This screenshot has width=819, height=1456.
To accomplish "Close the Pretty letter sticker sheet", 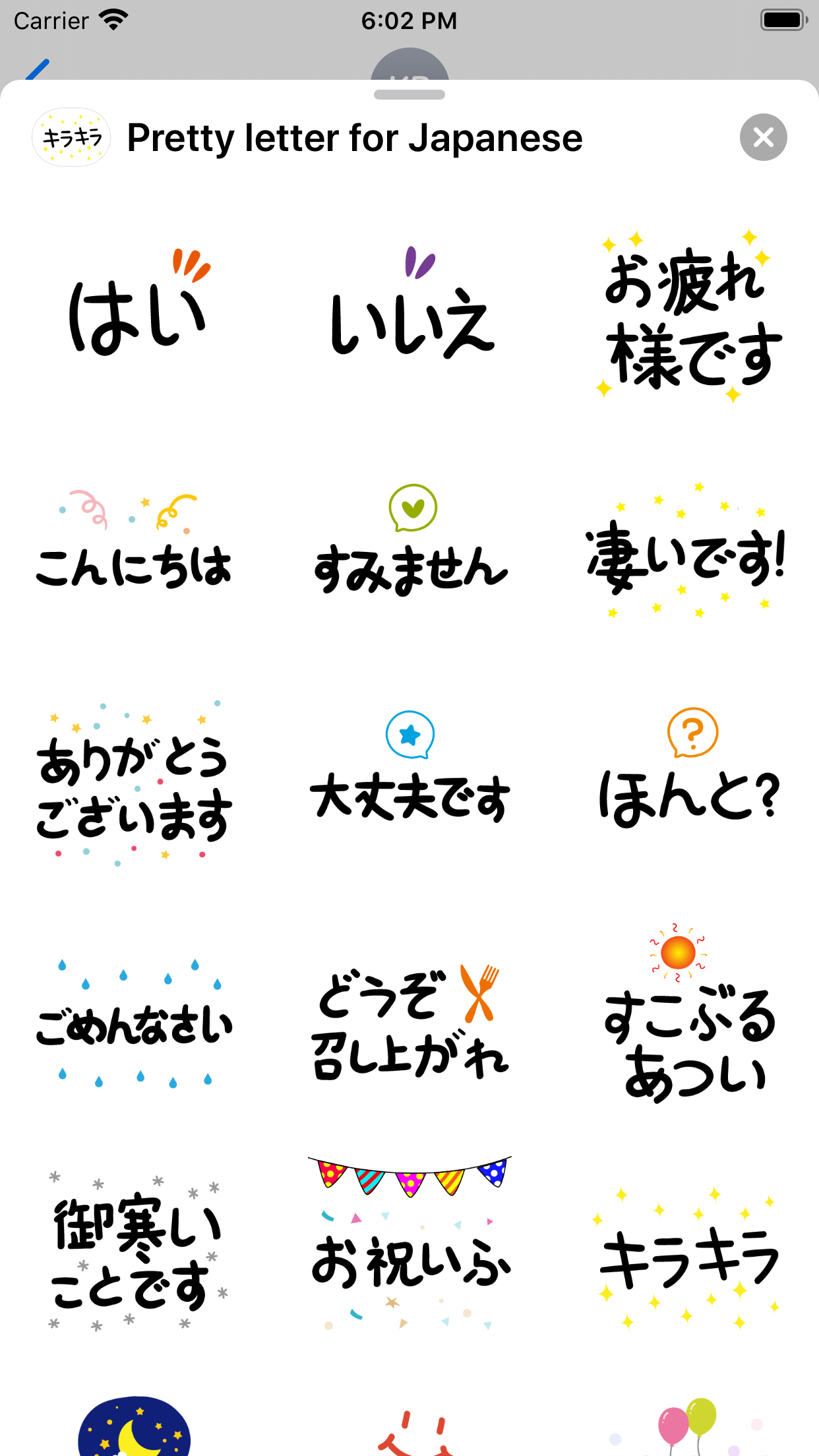I will click(763, 137).
